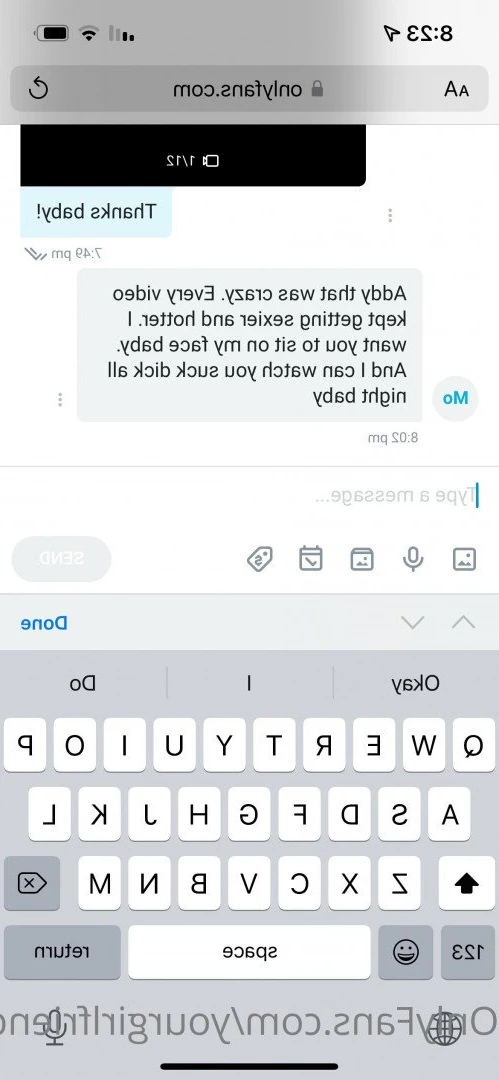Image resolution: width=499 pixels, height=1080 pixels.
Task: Jump to next field with down chevron
Action: pos(413,623)
